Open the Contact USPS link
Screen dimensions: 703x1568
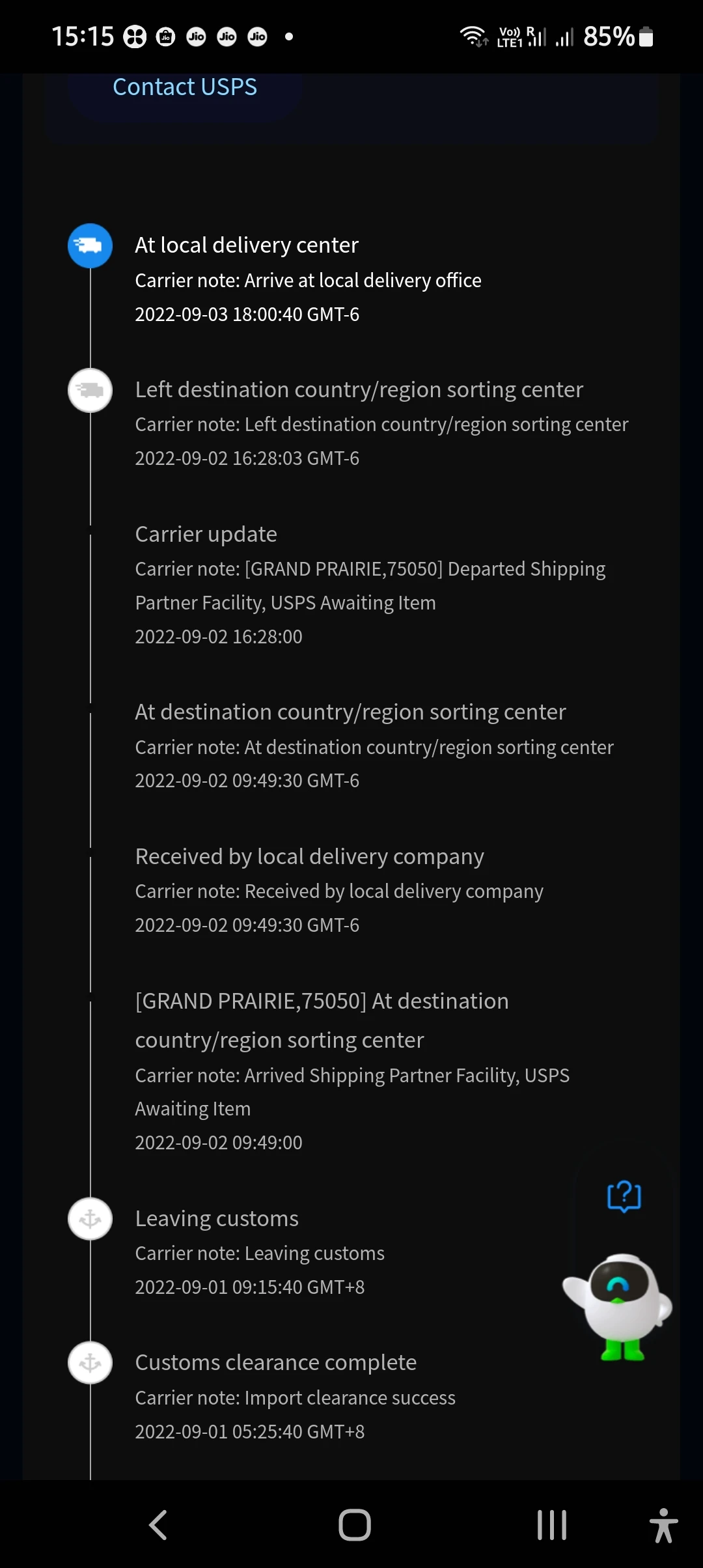185,87
